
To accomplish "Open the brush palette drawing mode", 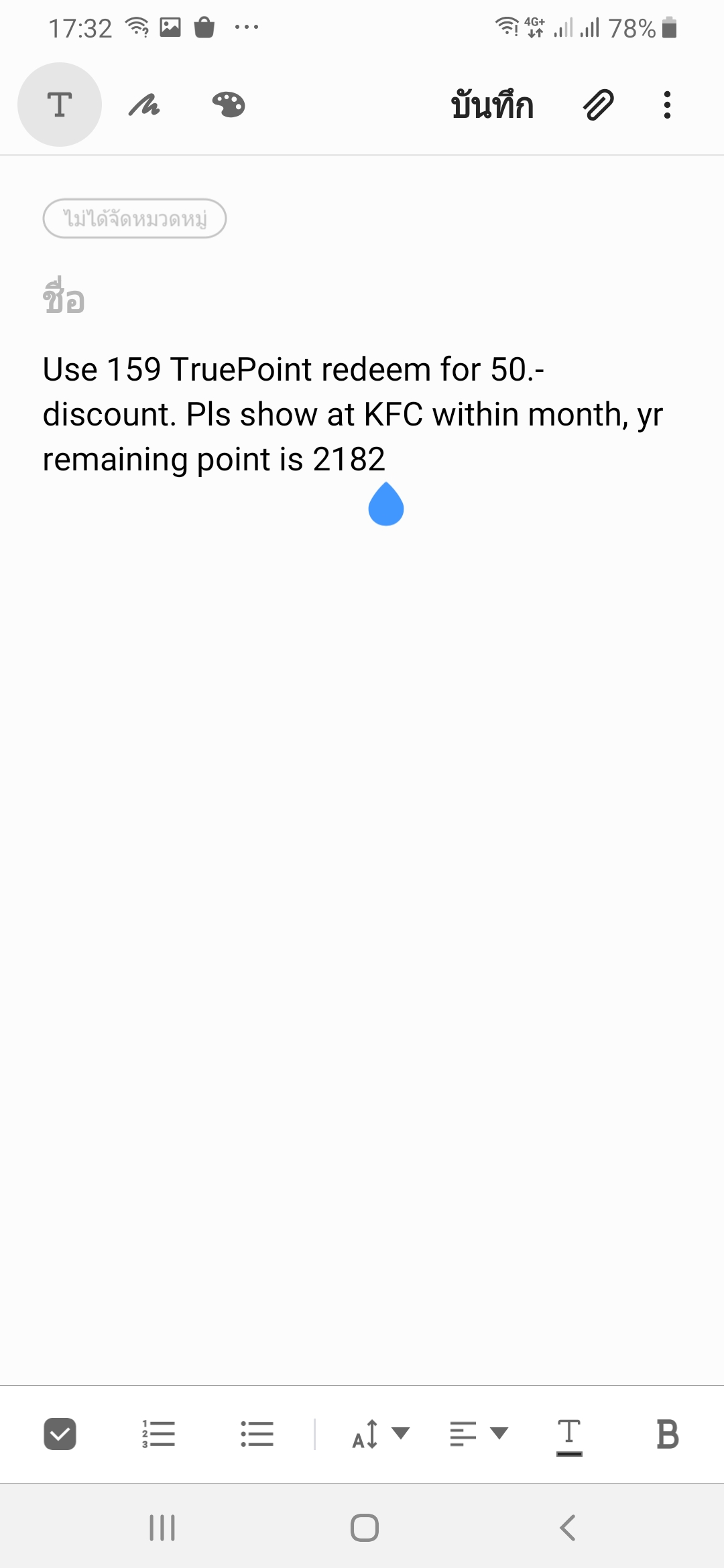I will pos(229,105).
